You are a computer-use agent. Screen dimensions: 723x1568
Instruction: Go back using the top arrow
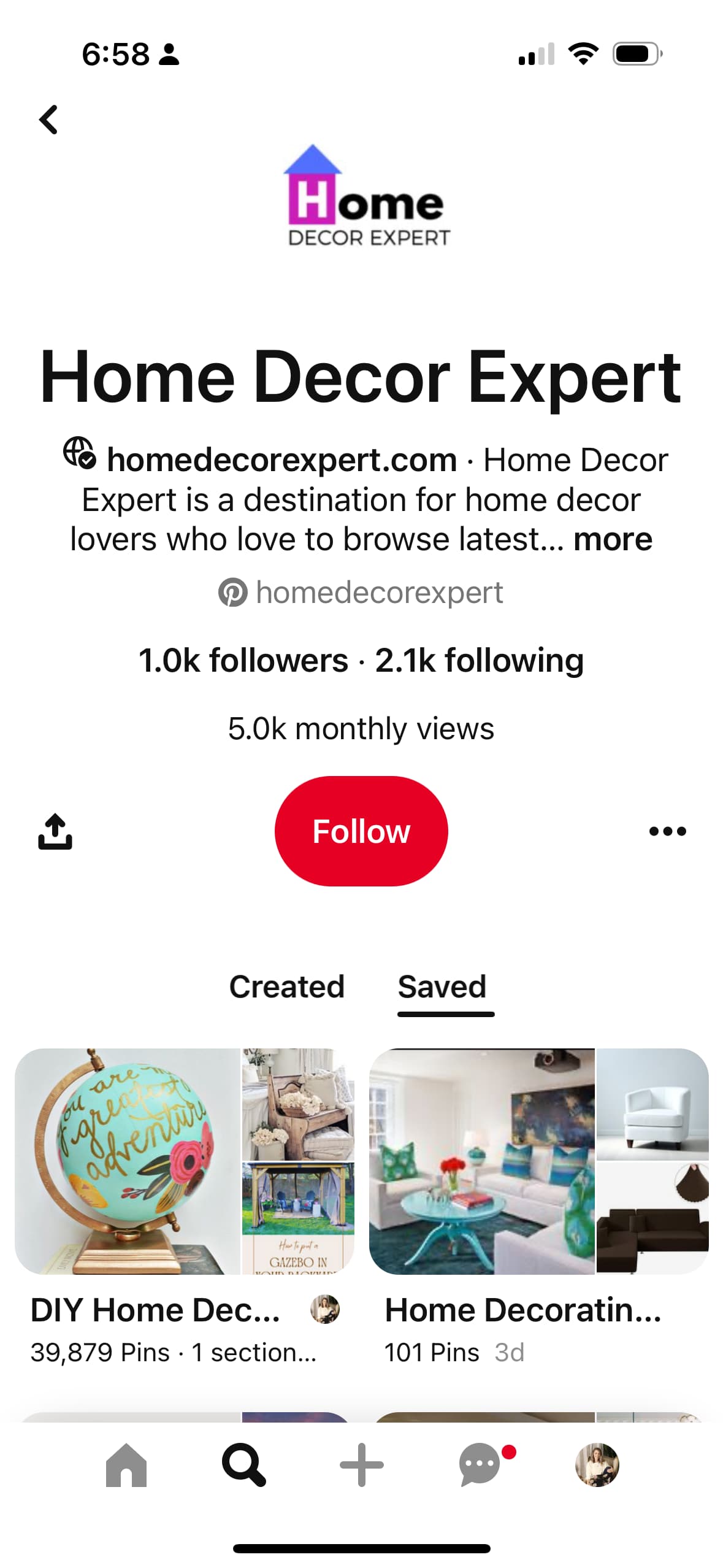tap(48, 120)
